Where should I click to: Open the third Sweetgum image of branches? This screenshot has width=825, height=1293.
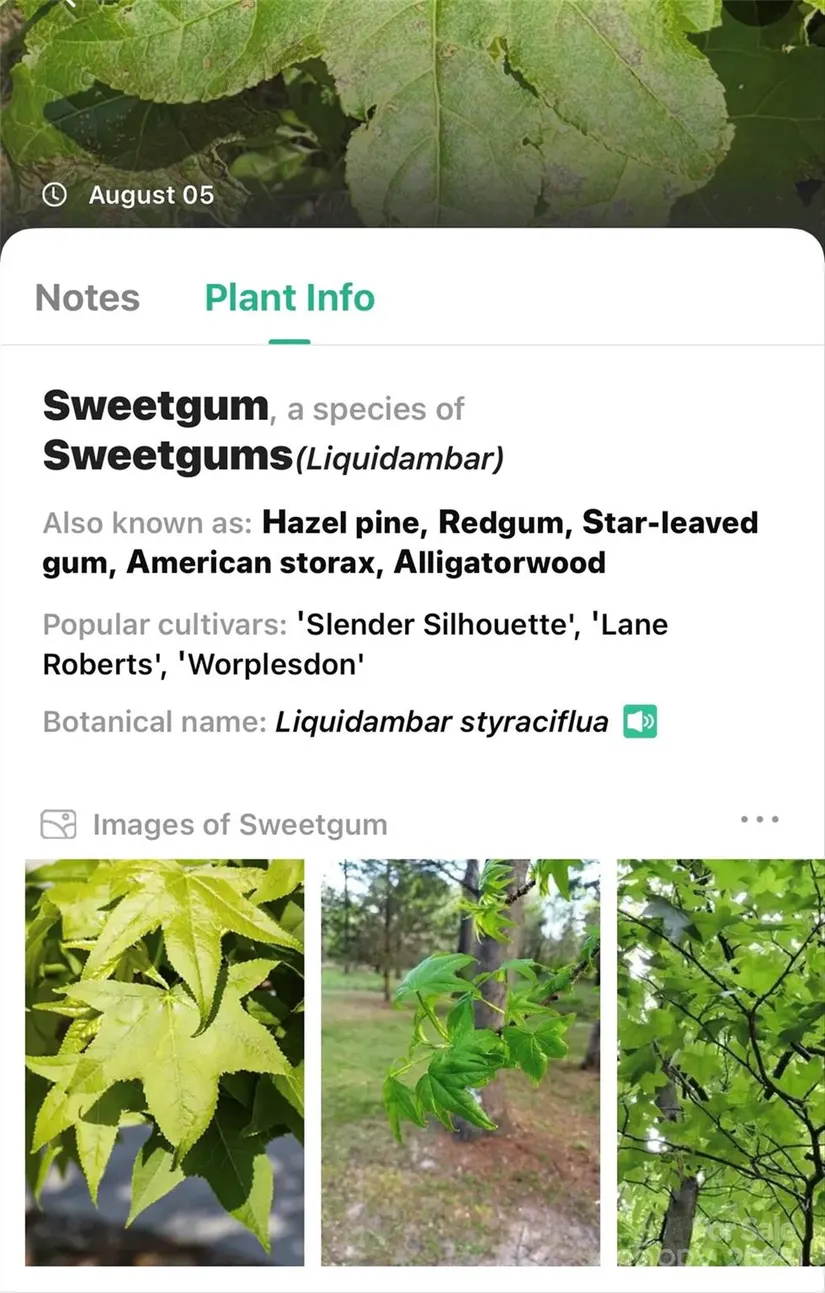pyautogui.click(x=720, y=1062)
